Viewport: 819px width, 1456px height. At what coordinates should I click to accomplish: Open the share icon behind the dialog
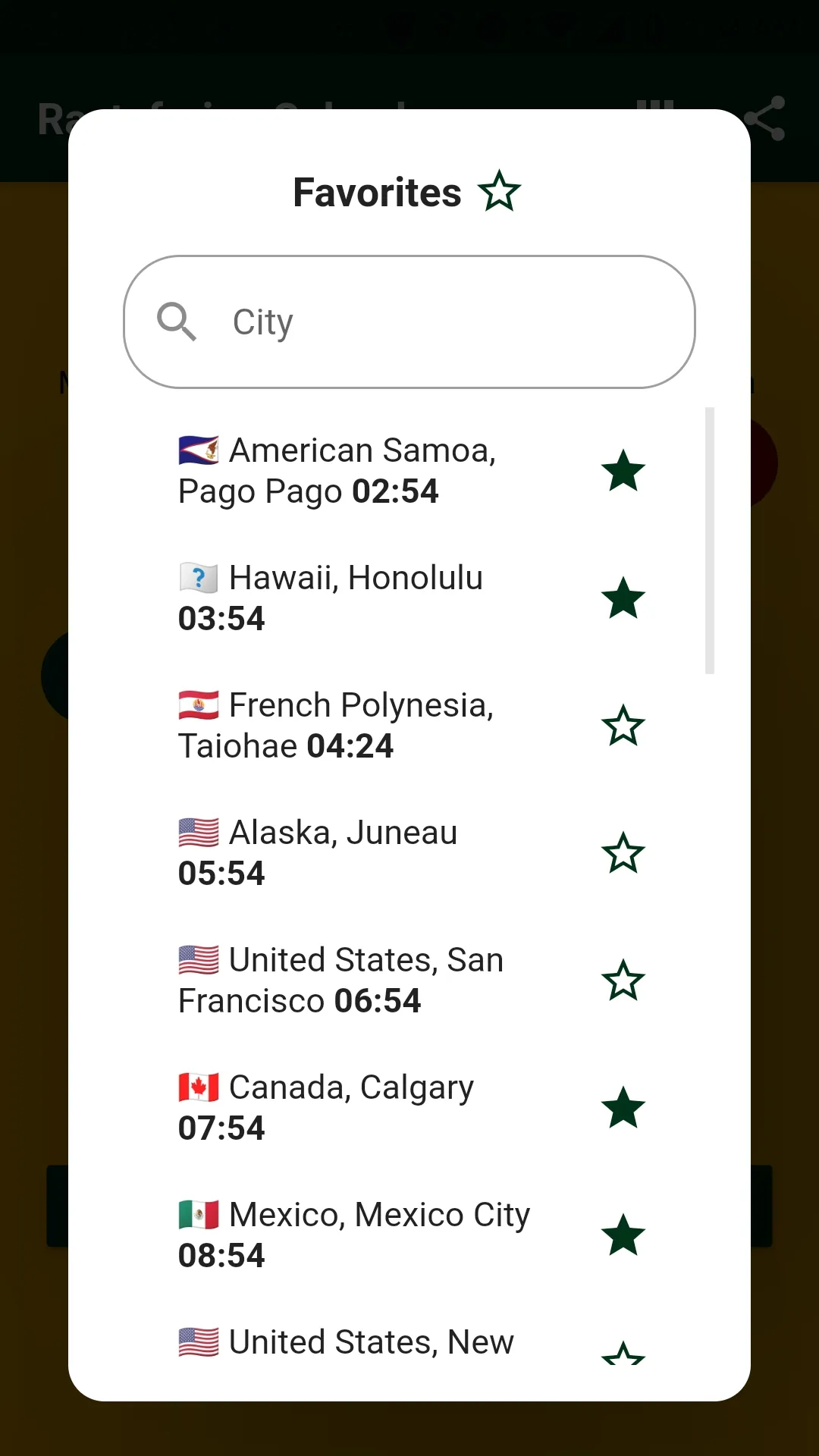click(x=767, y=118)
